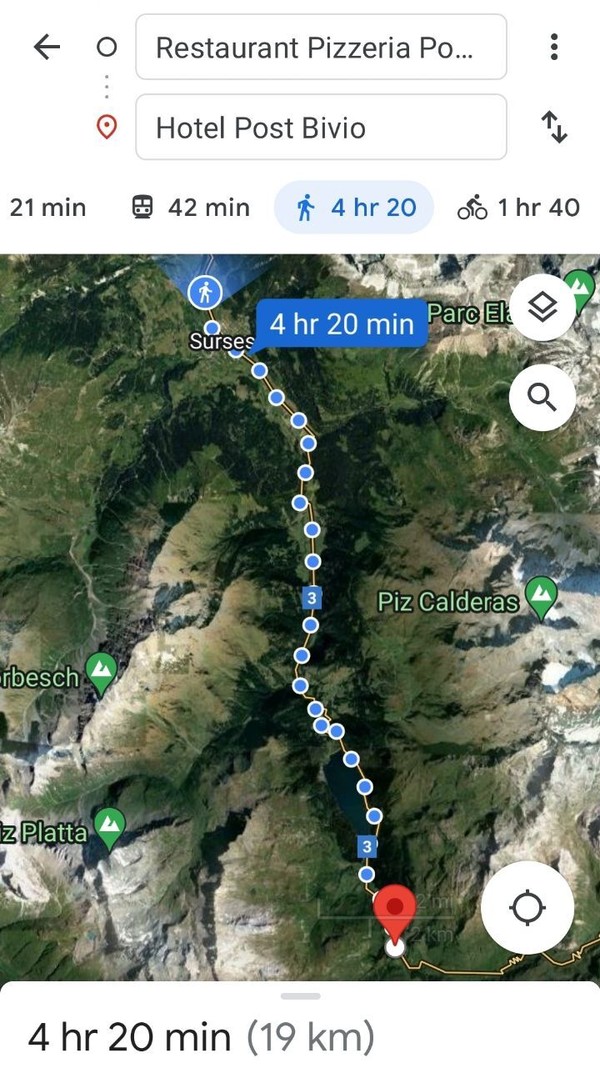Open the map layers button
This screenshot has width=600, height=1073.
[x=542, y=307]
